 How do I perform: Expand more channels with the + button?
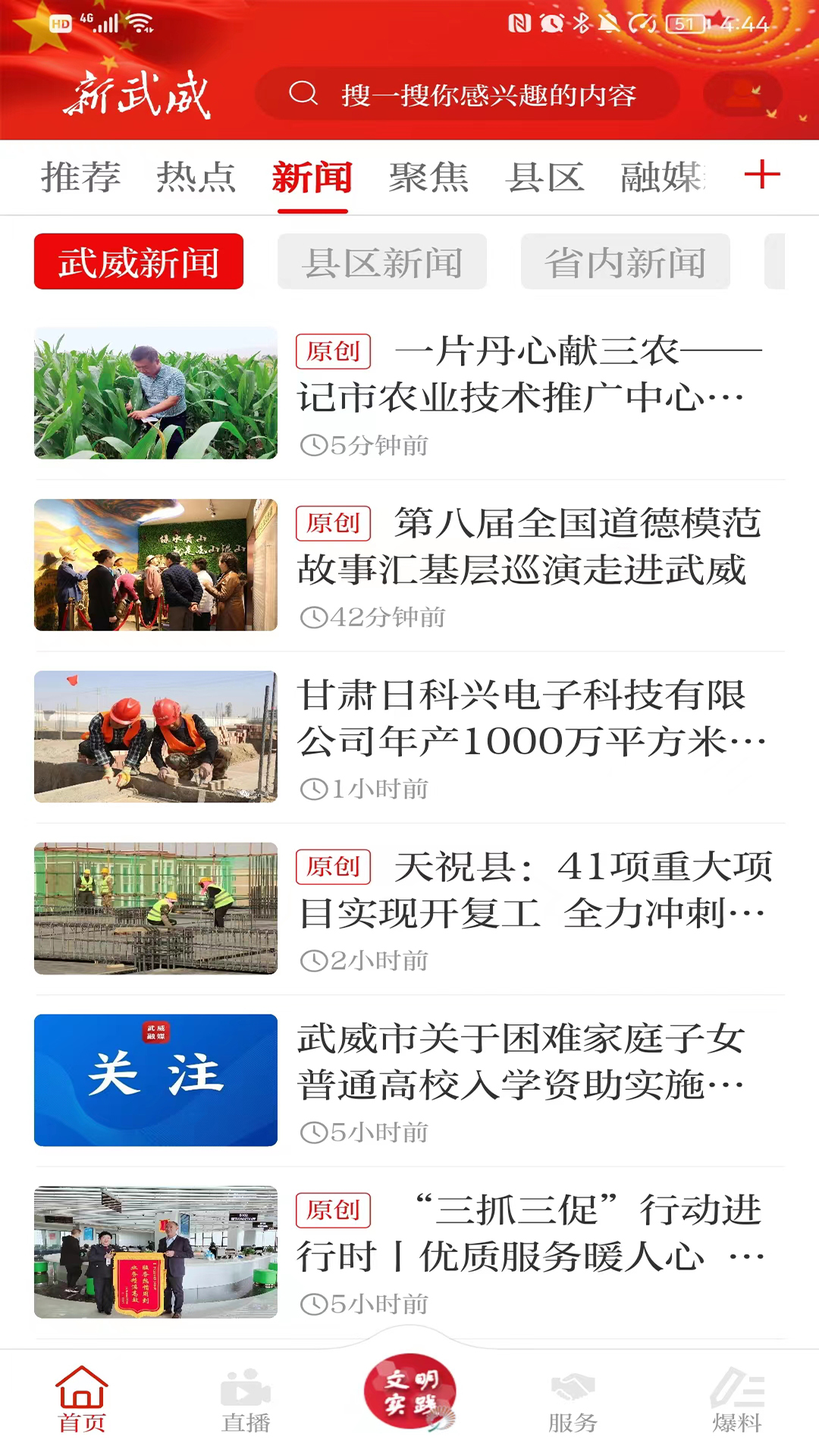(763, 176)
